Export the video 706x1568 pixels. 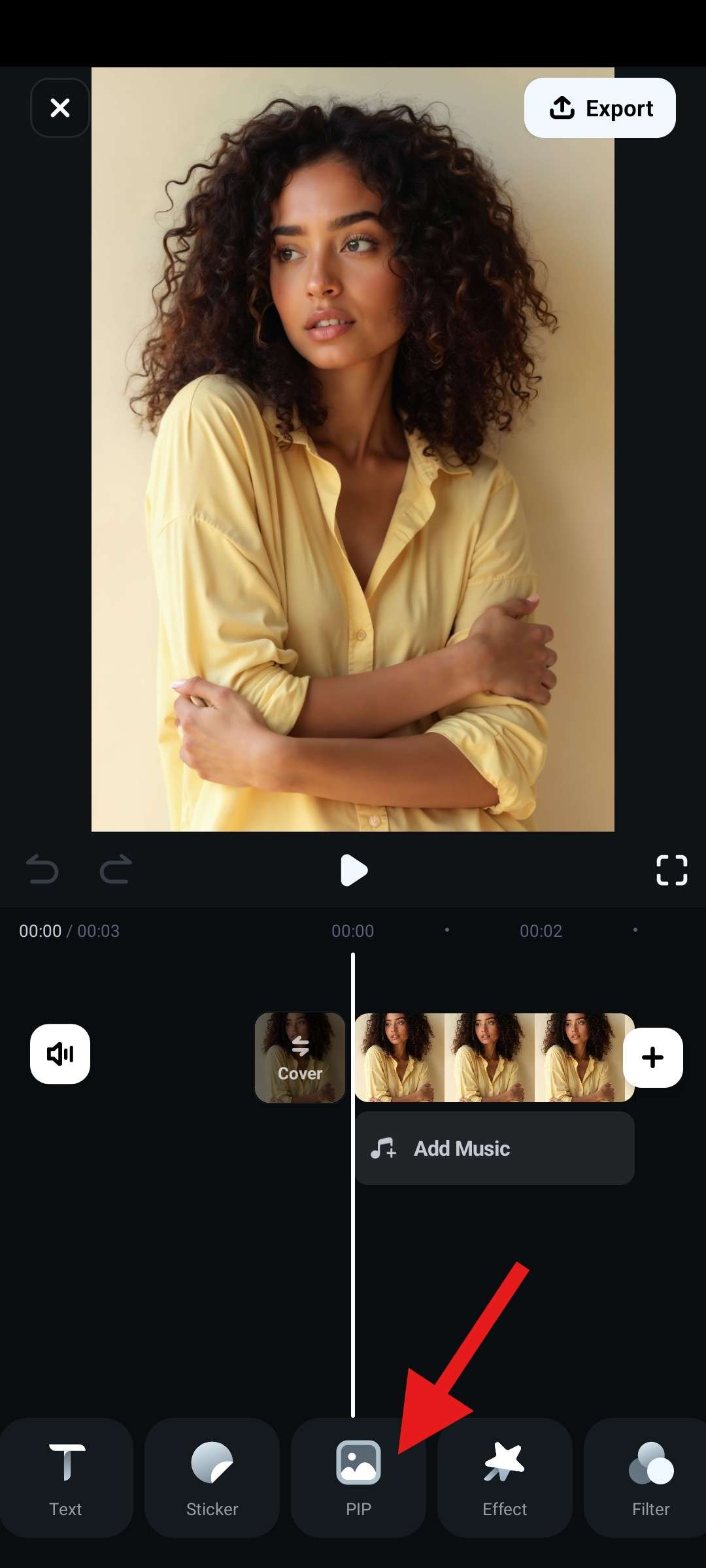pyautogui.click(x=599, y=108)
